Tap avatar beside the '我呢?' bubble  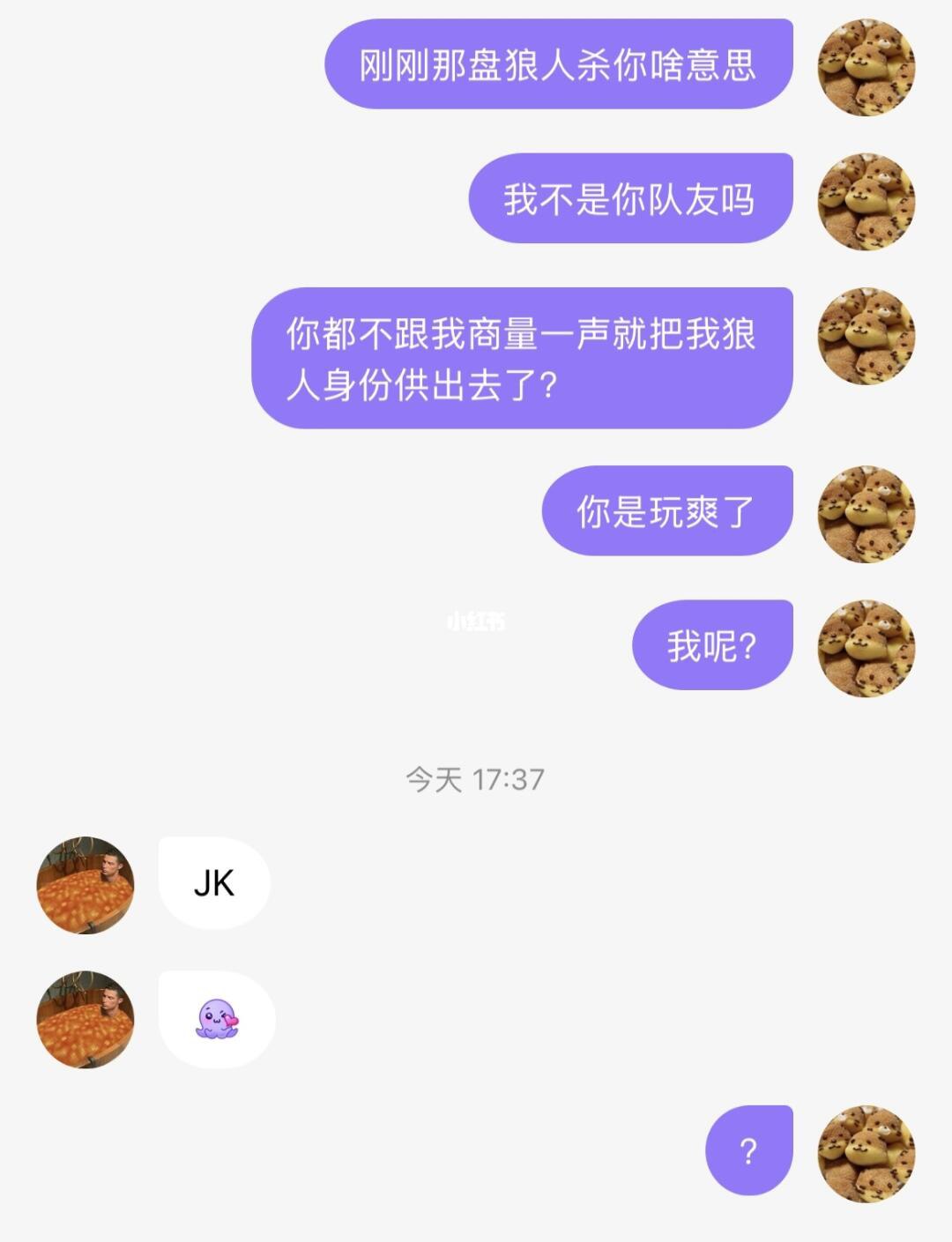(x=865, y=645)
